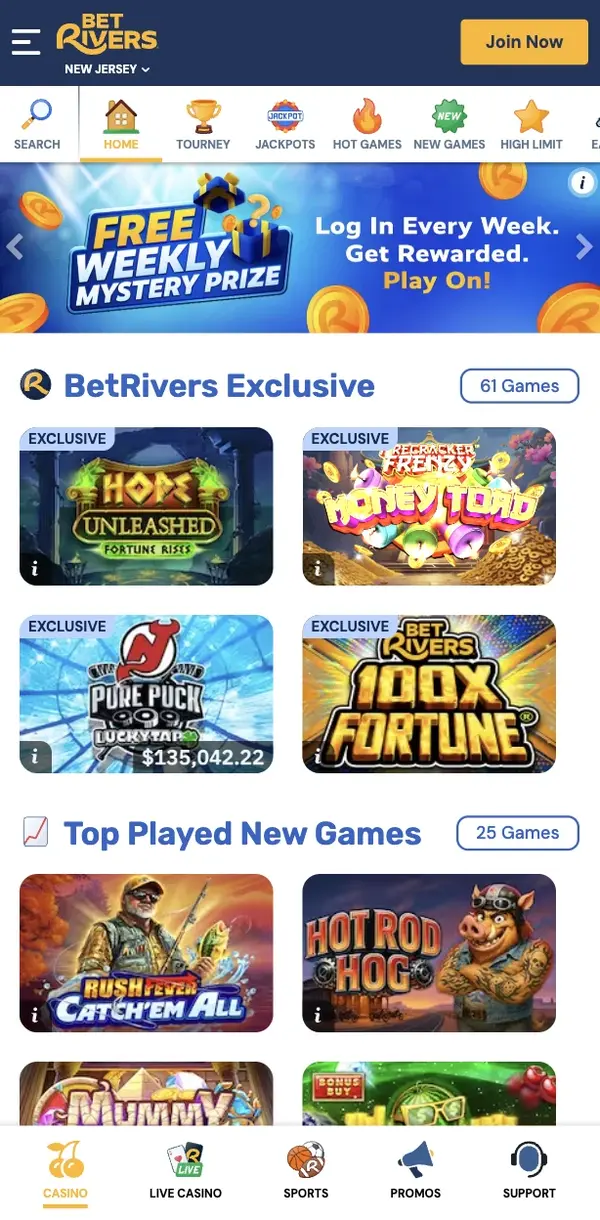Viewport: 600px width, 1220px height.
Task: Play the Pure Puck LuckyTap game
Action: (146, 694)
